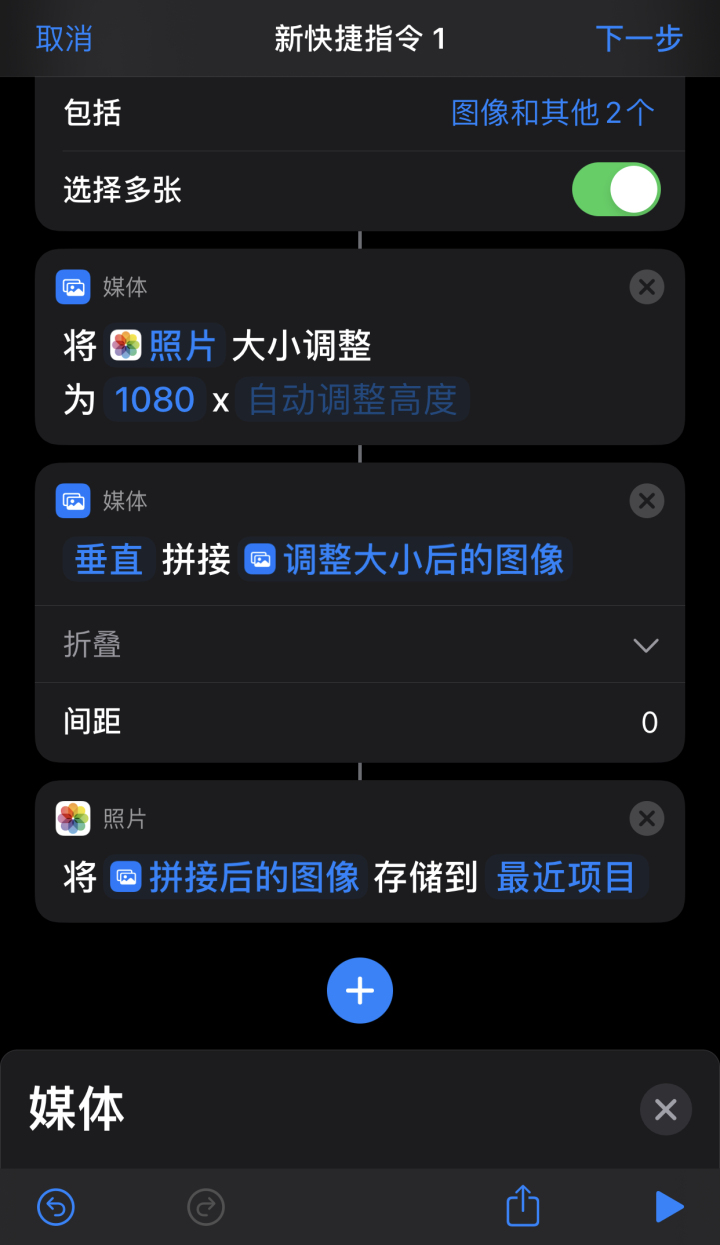Tap 下一步 to continue

(638, 39)
